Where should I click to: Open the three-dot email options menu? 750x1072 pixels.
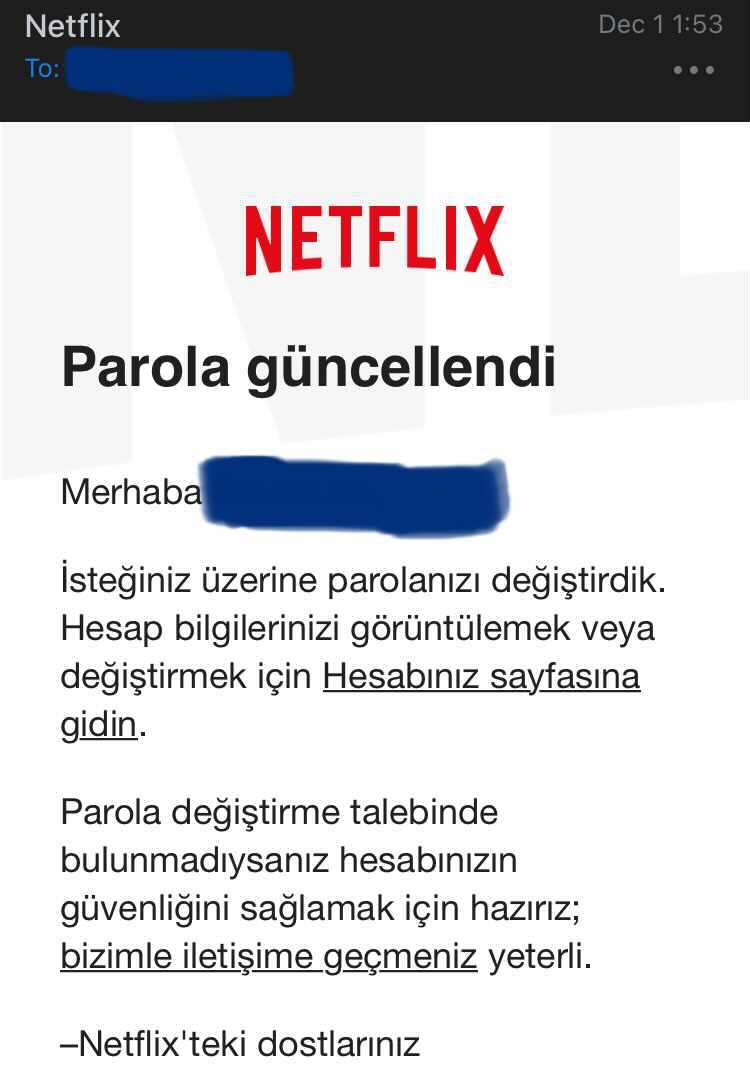(694, 70)
